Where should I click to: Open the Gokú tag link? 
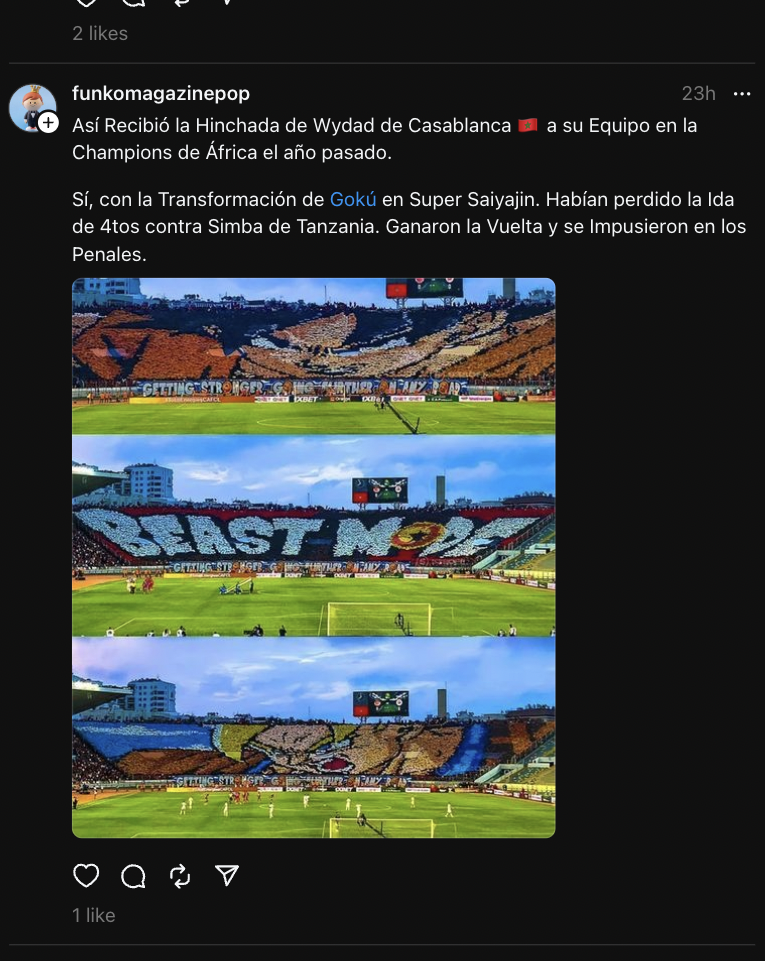[x=353, y=199]
